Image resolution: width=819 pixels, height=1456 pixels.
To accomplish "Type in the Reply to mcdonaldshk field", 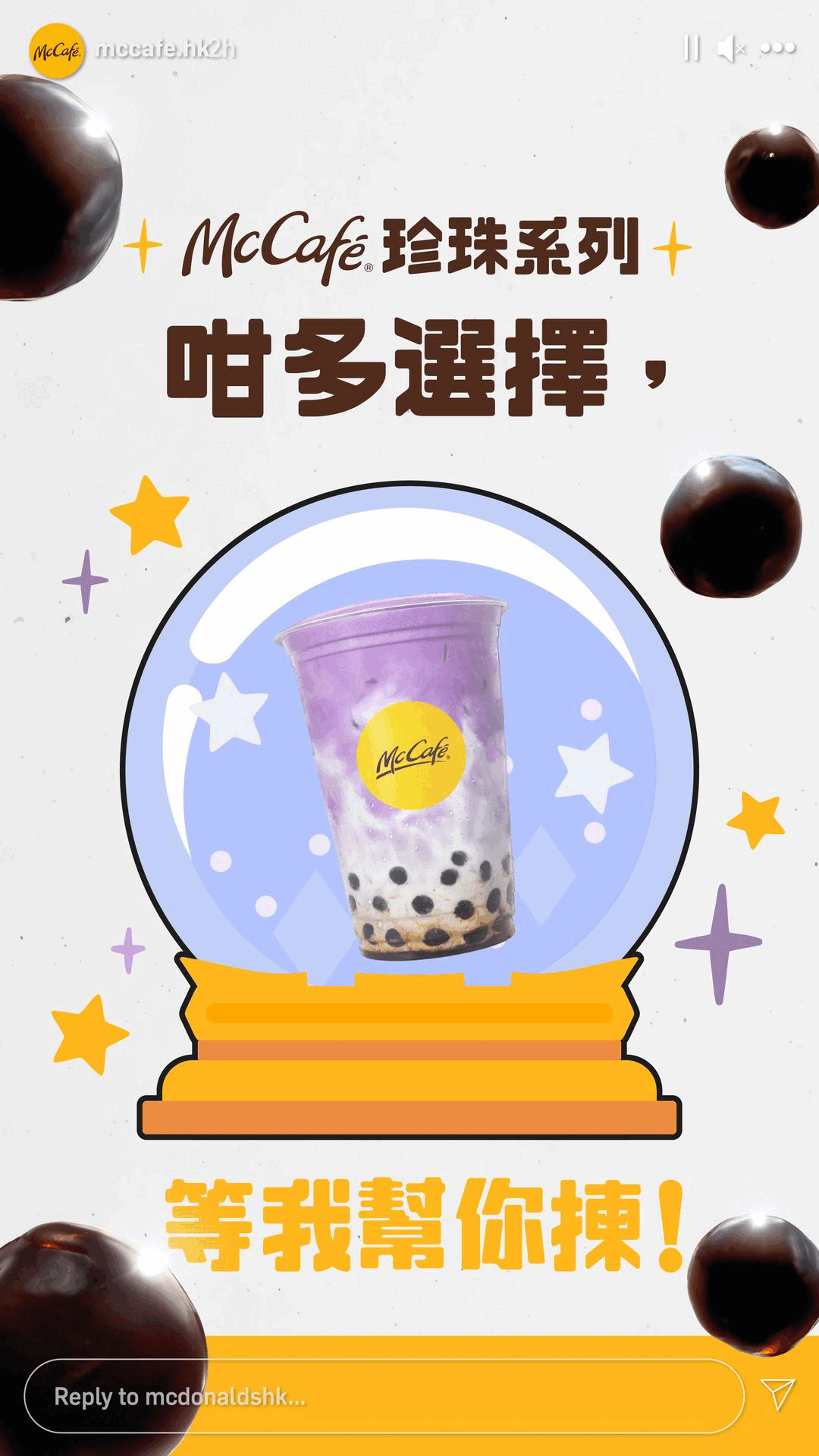I will tap(383, 1396).
